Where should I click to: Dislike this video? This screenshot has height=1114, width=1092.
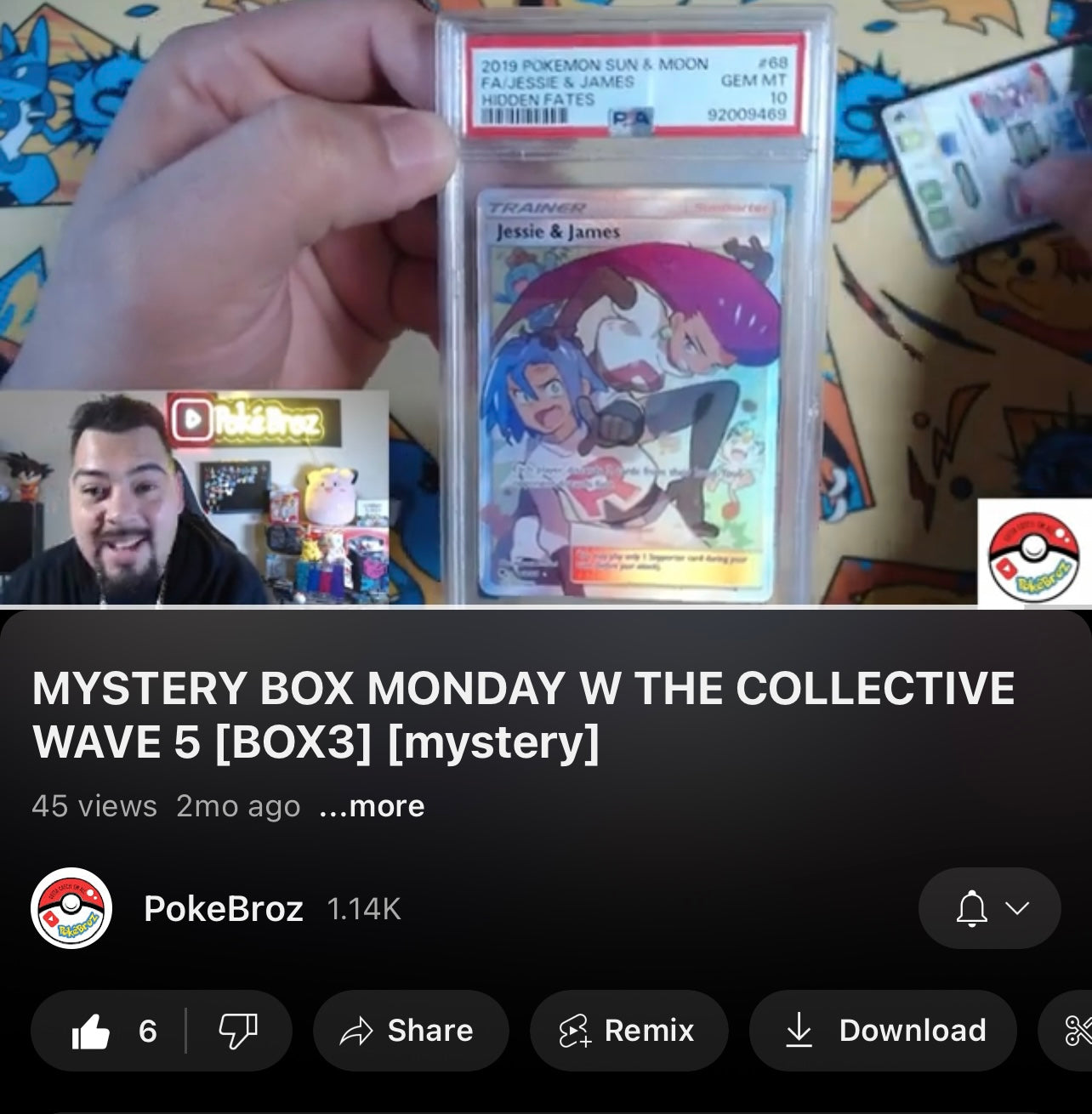point(237,1031)
